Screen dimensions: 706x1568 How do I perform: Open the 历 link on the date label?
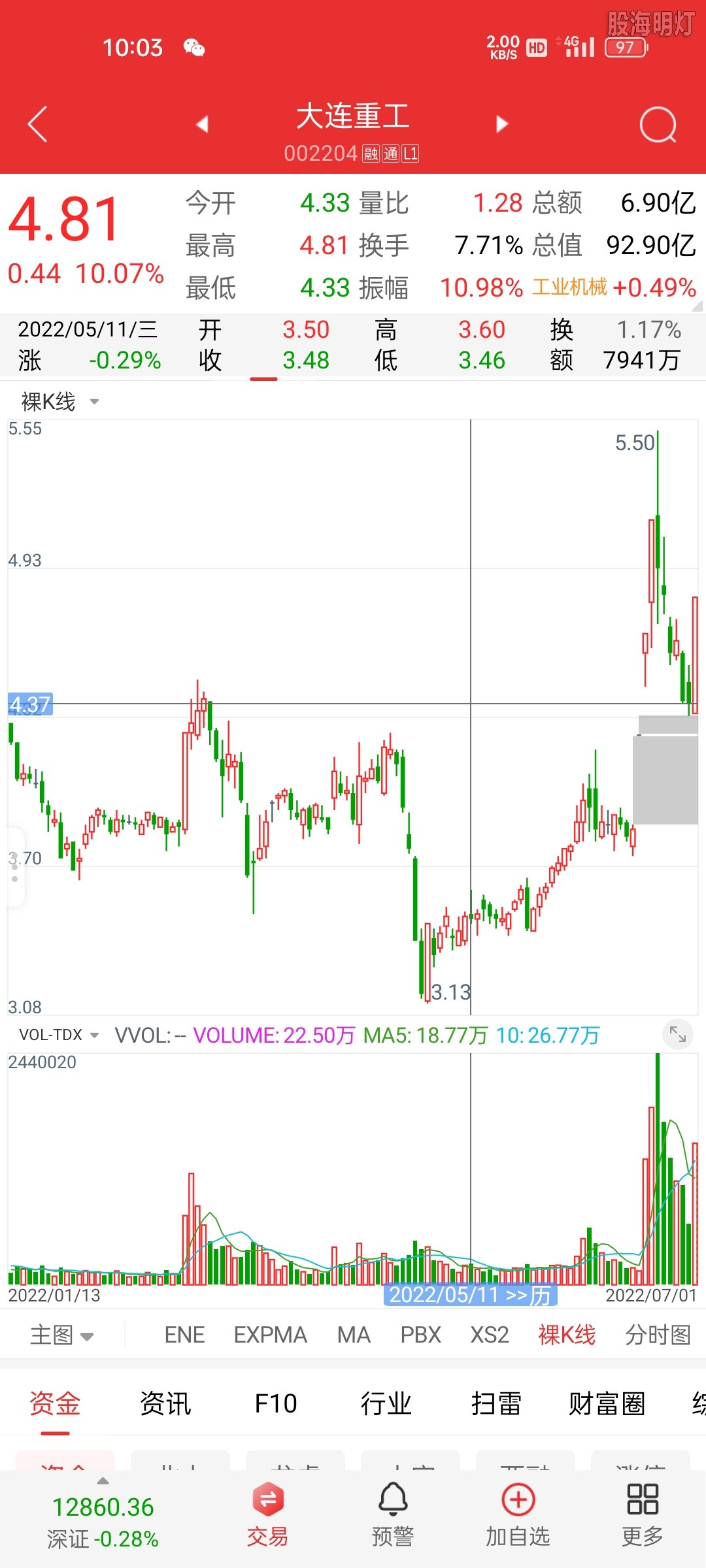(540, 1295)
